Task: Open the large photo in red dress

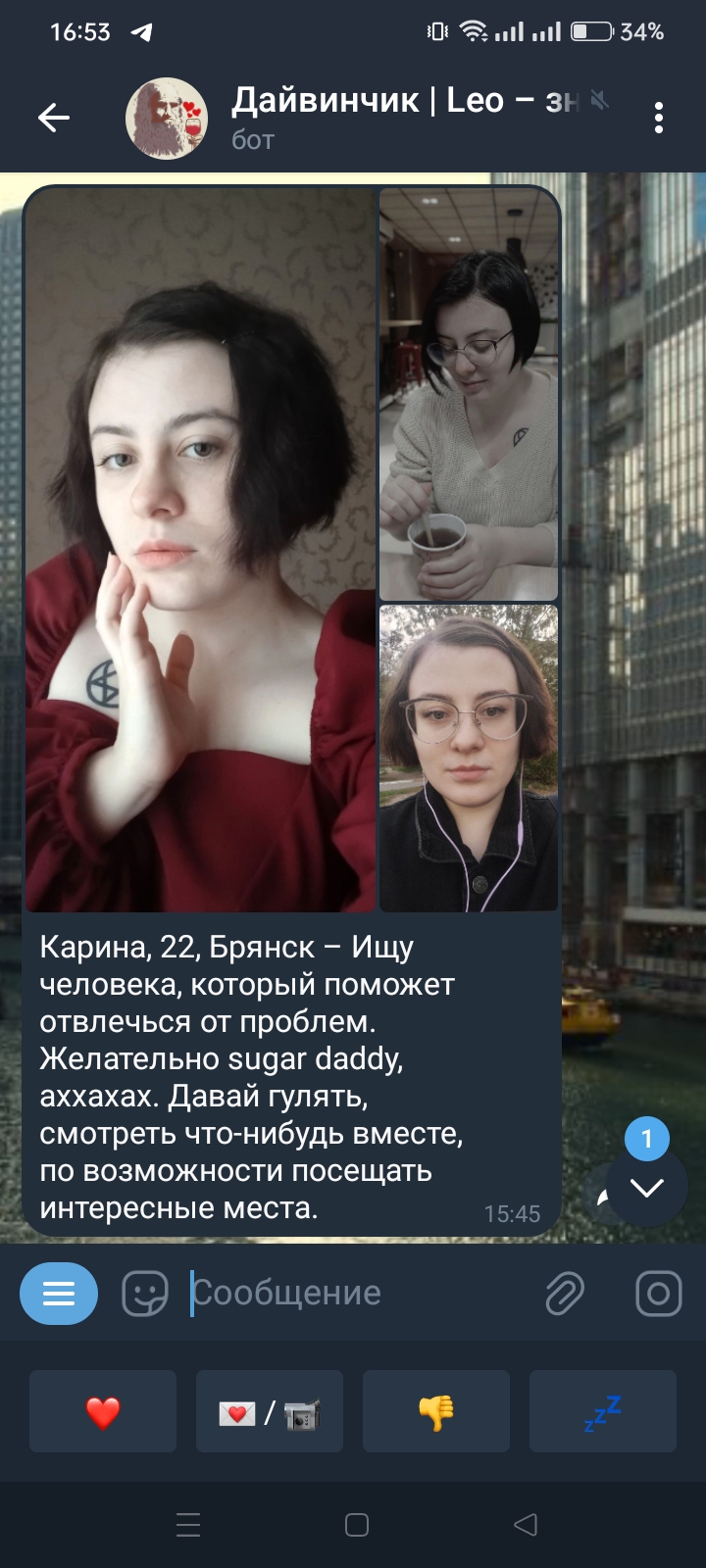Action: tap(200, 550)
